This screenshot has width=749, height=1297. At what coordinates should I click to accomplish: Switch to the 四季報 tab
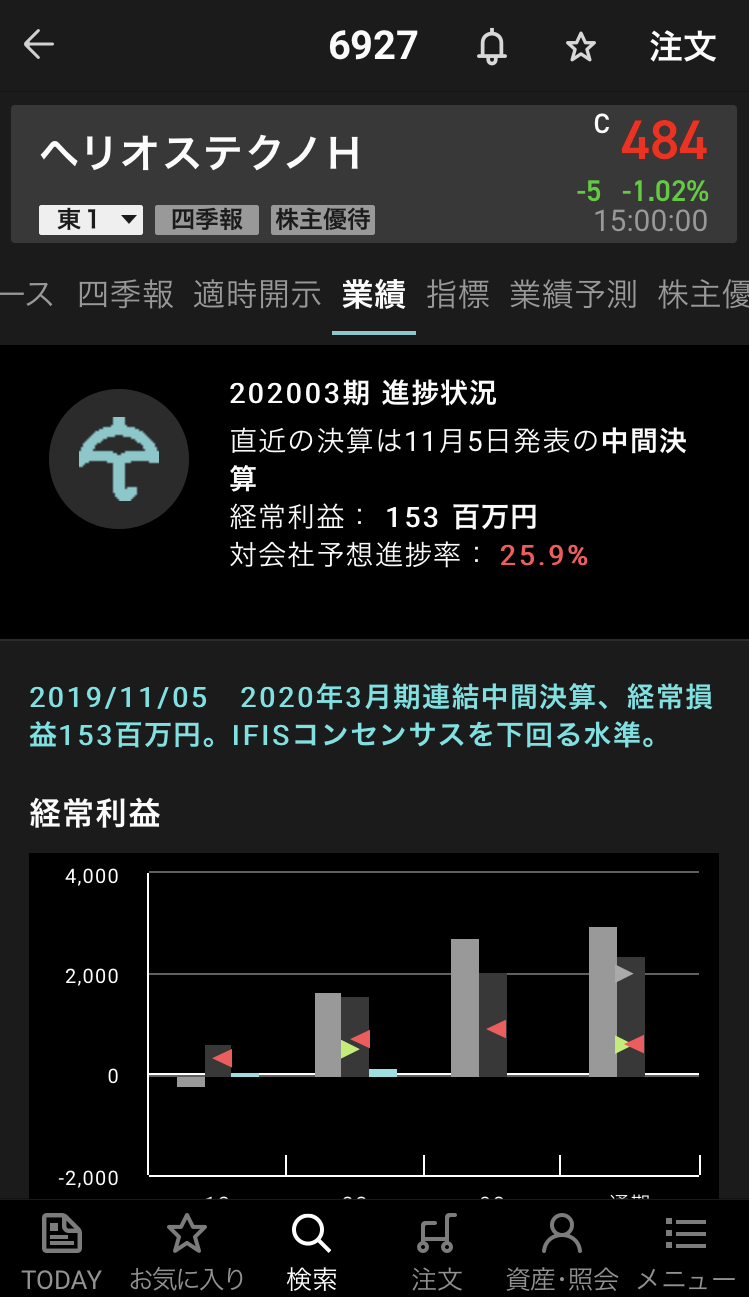pos(126,295)
